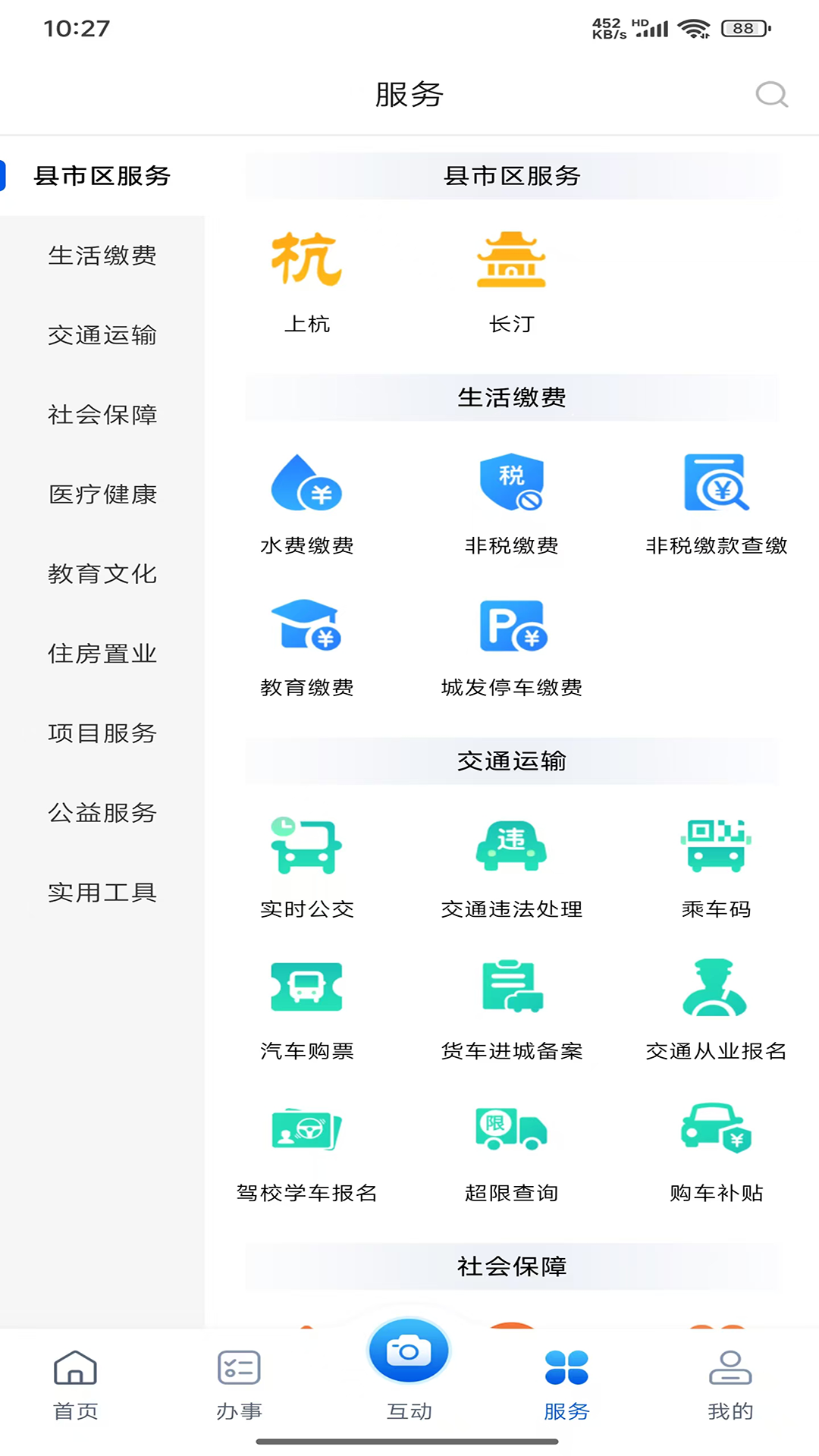Select 社会保障 in the left sidebar
Viewport: 819px width, 1456px height.
103,416
